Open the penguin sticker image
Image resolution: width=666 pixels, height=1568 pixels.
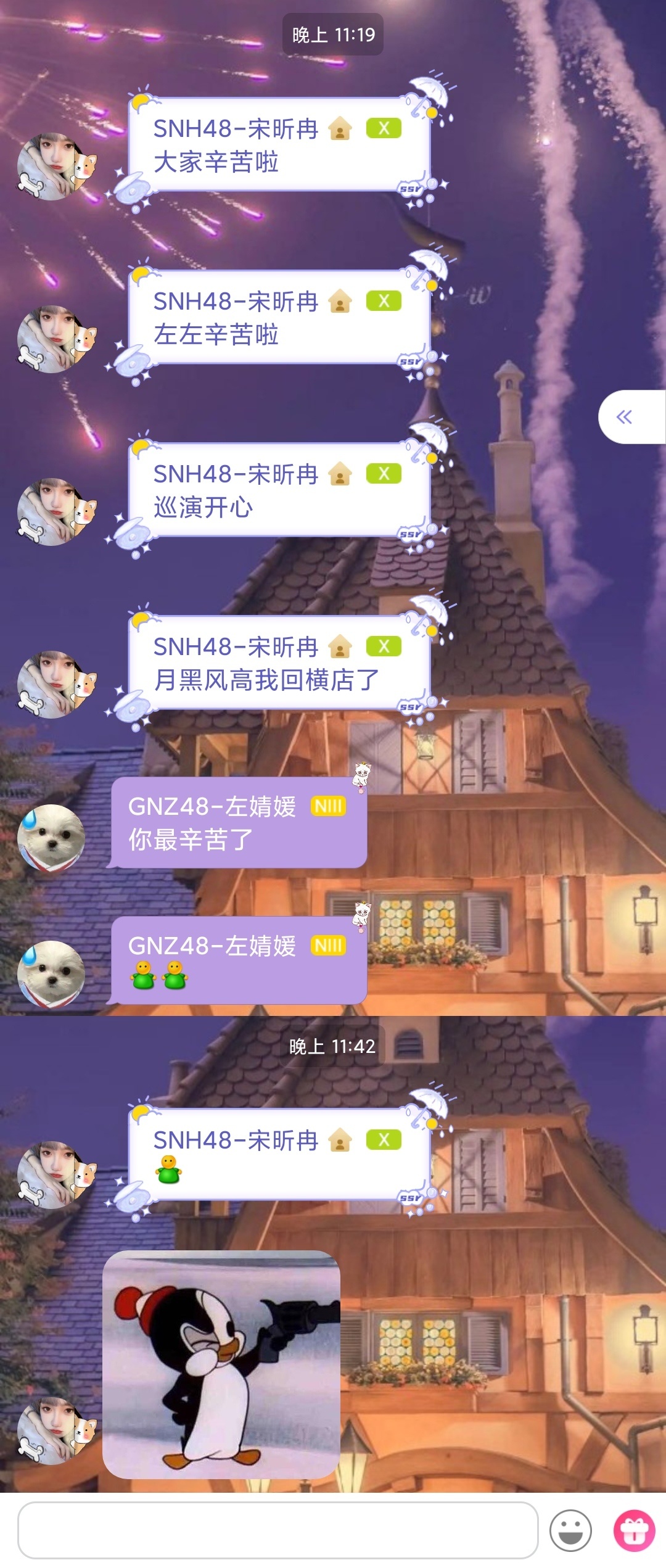pos(221,1364)
